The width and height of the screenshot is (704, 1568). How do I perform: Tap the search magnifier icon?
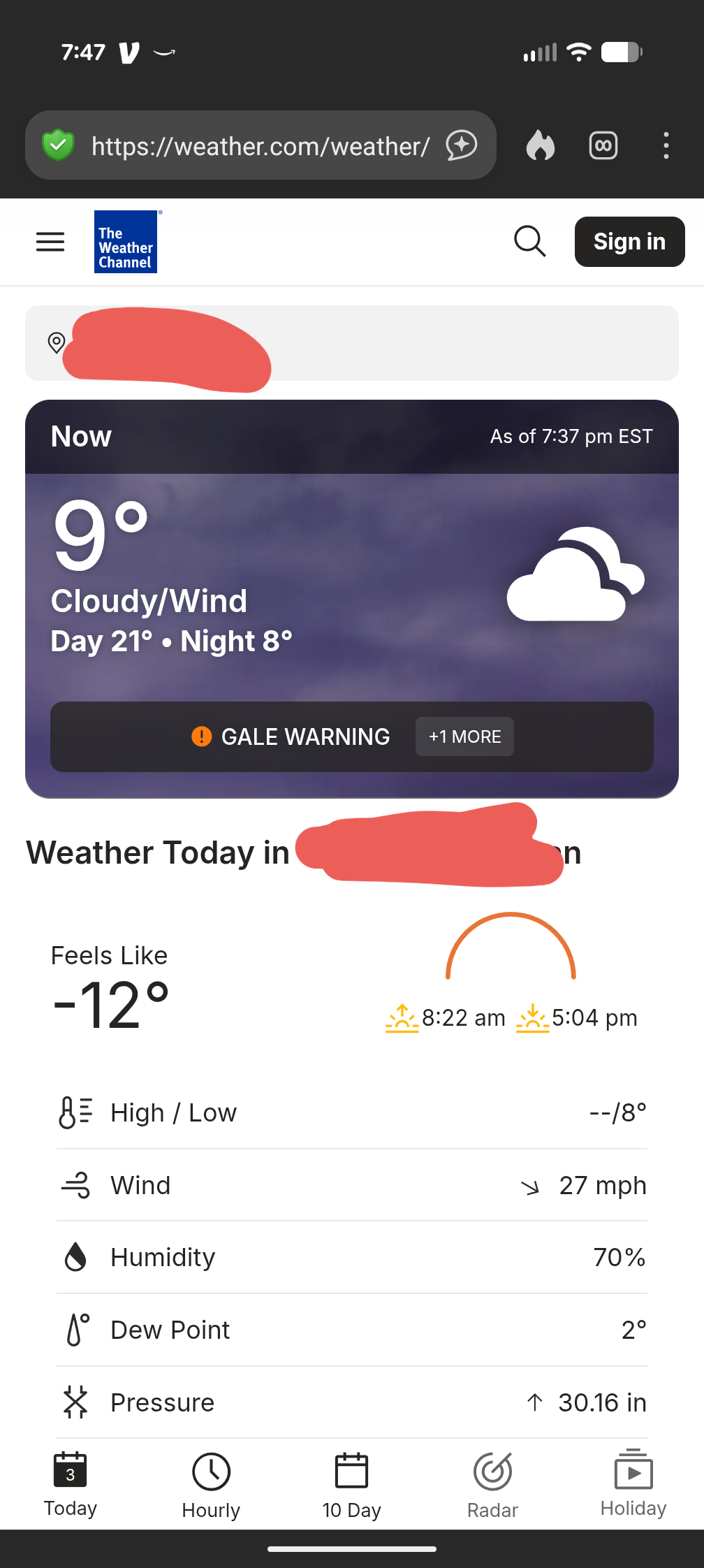[x=529, y=242]
